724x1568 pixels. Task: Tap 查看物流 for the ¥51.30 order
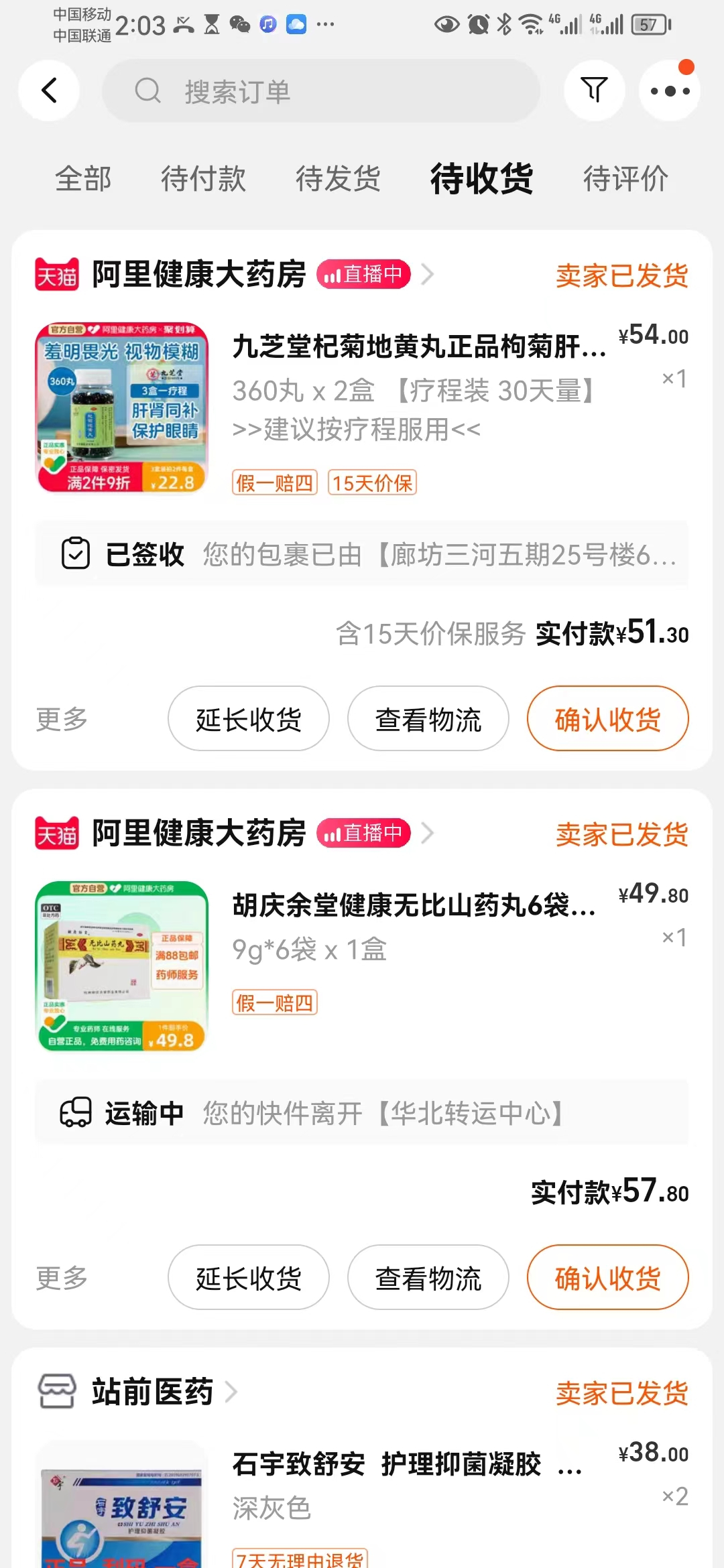[428, 719]
